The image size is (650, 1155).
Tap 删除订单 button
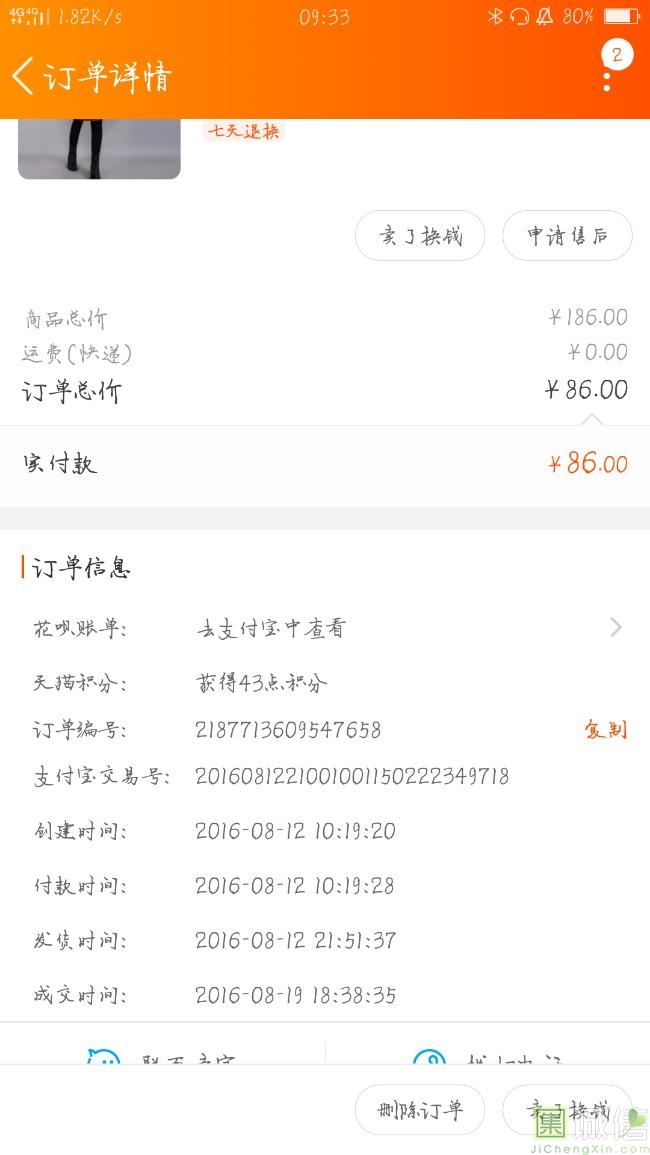pos(420,1109)
